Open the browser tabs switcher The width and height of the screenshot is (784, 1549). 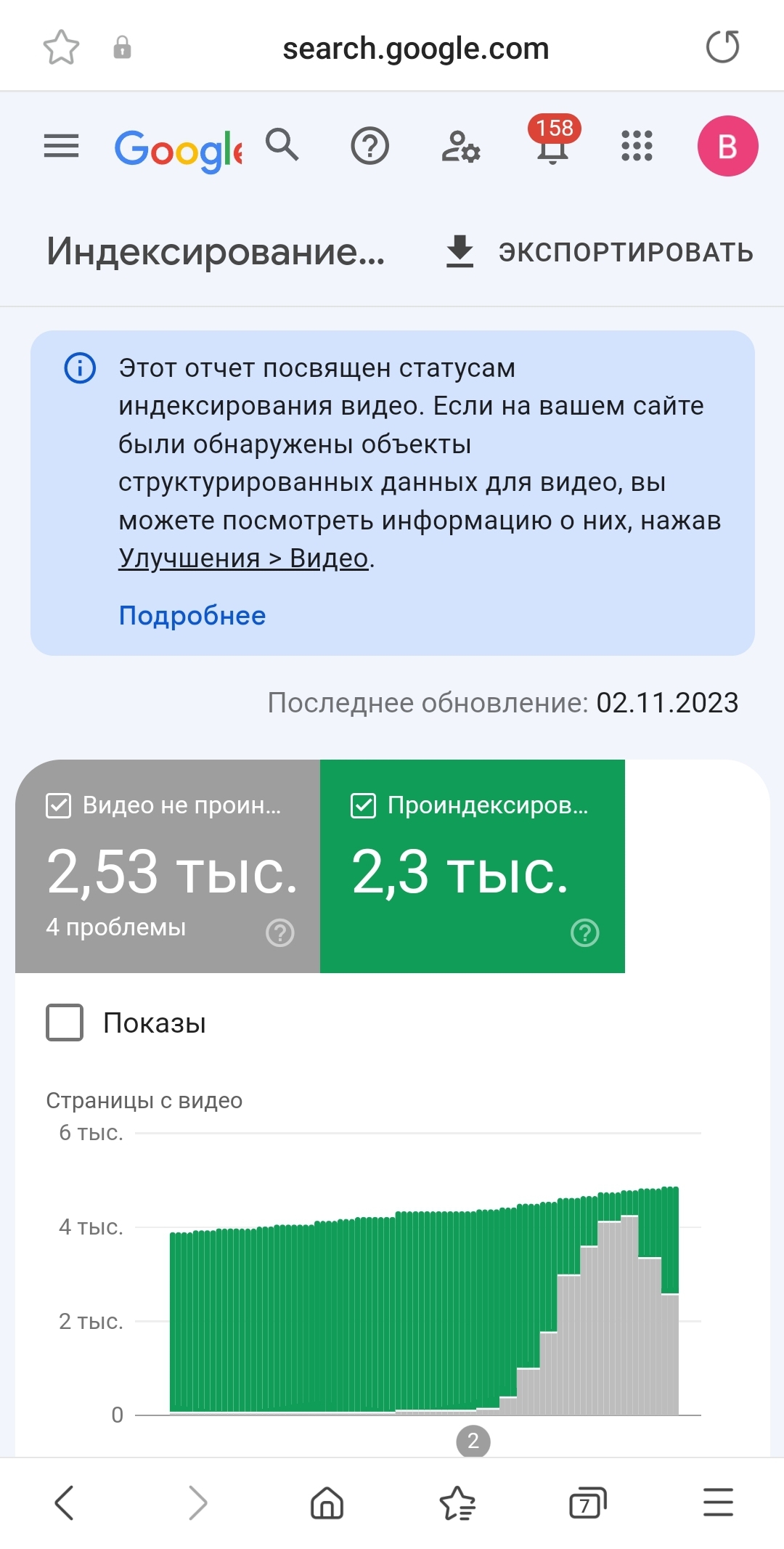(x=587, y=1503)
